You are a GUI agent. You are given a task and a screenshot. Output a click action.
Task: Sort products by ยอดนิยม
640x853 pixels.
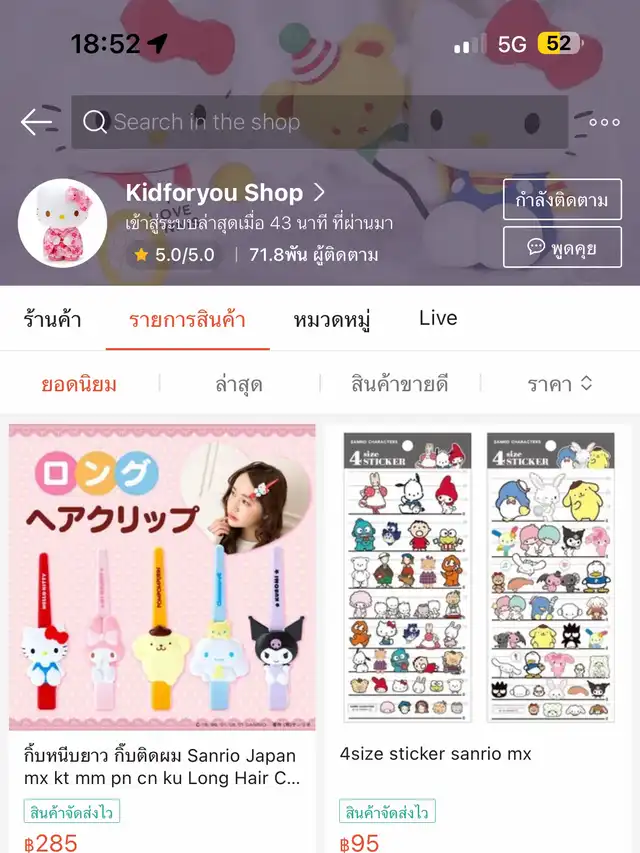(x=79, y=384)
